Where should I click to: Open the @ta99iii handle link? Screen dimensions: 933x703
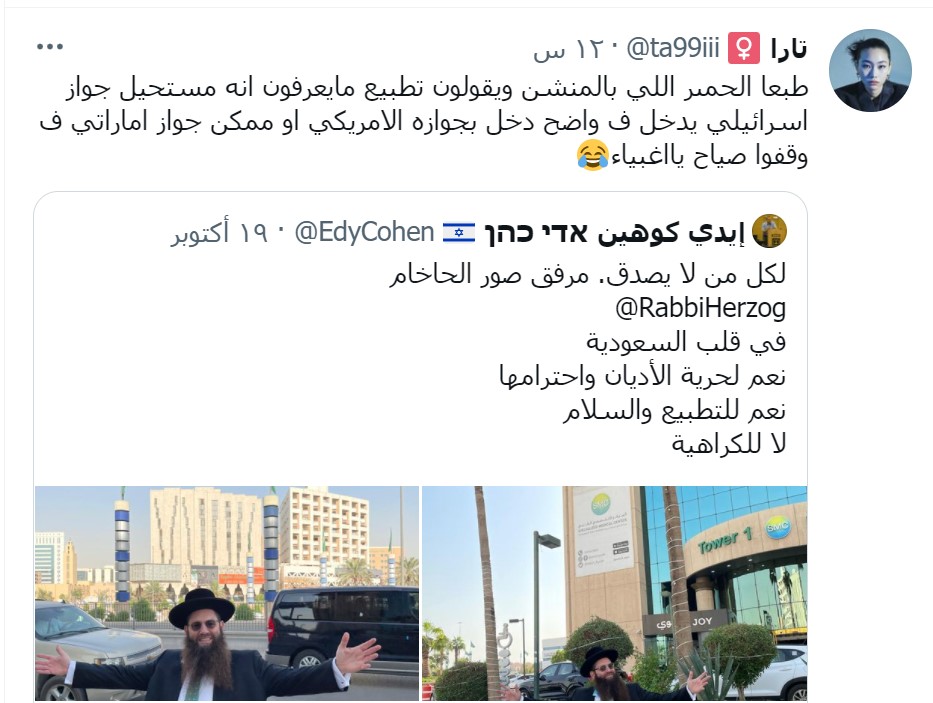[x=672, y=48]
